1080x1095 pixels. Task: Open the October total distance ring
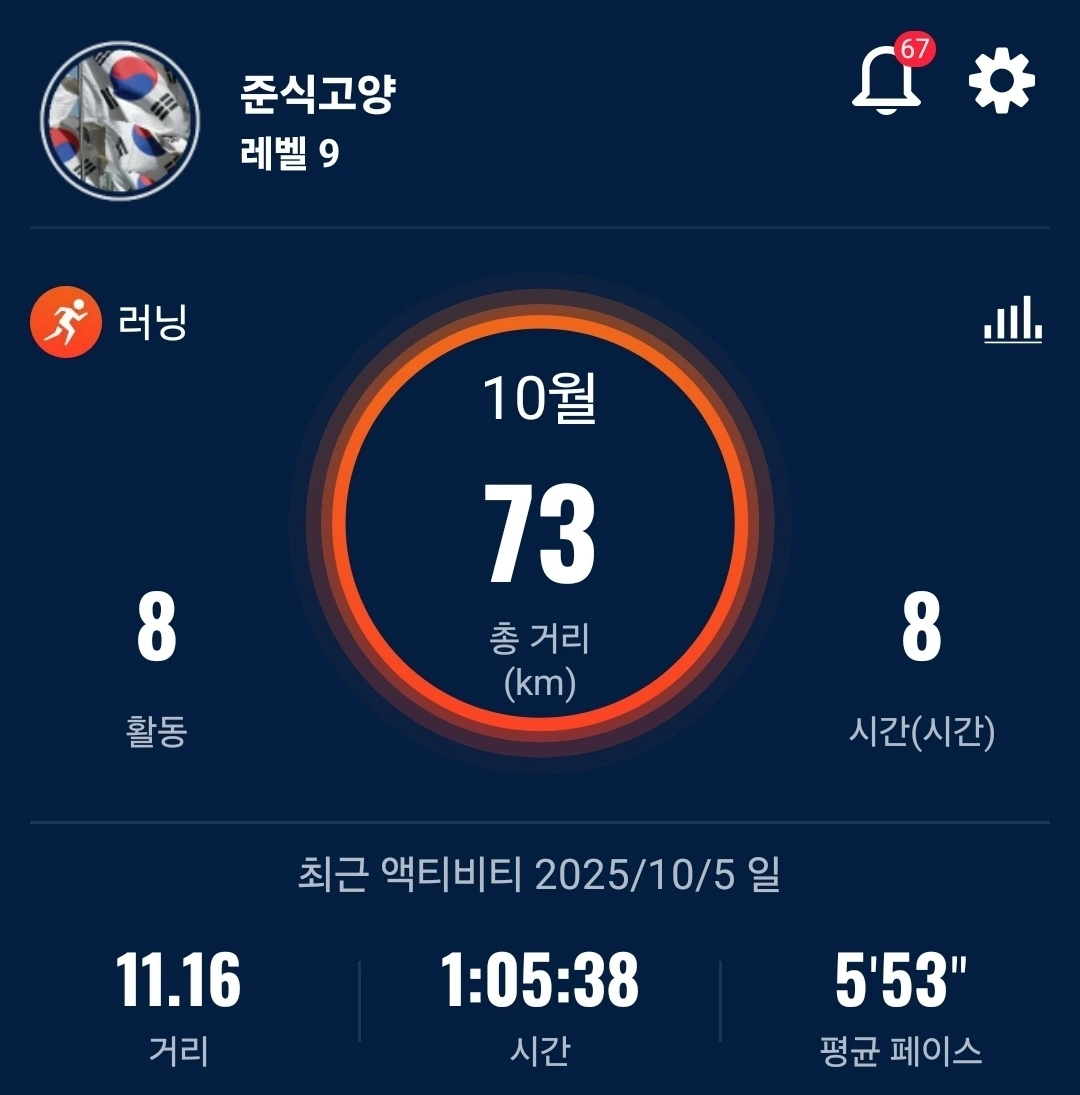[540, 522]
